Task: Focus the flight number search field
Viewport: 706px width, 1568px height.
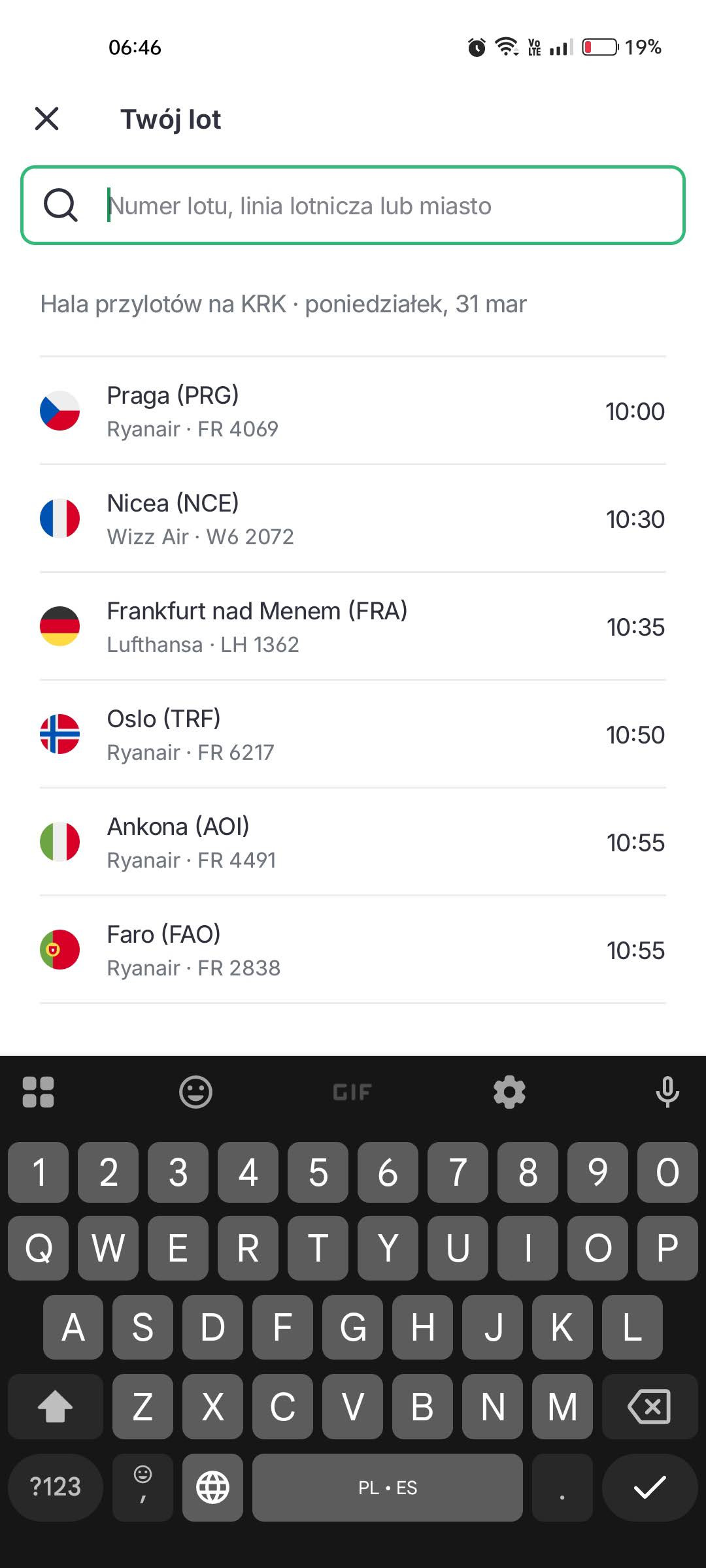Action: 353,206
